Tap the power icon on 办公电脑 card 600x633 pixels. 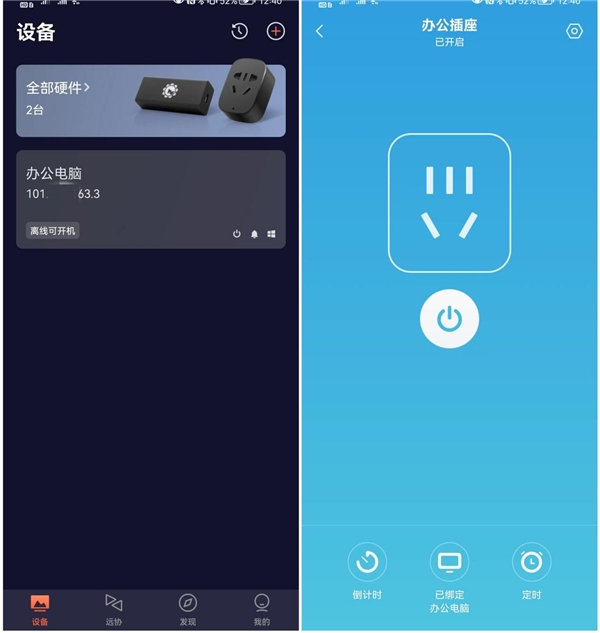coord(237,234)
